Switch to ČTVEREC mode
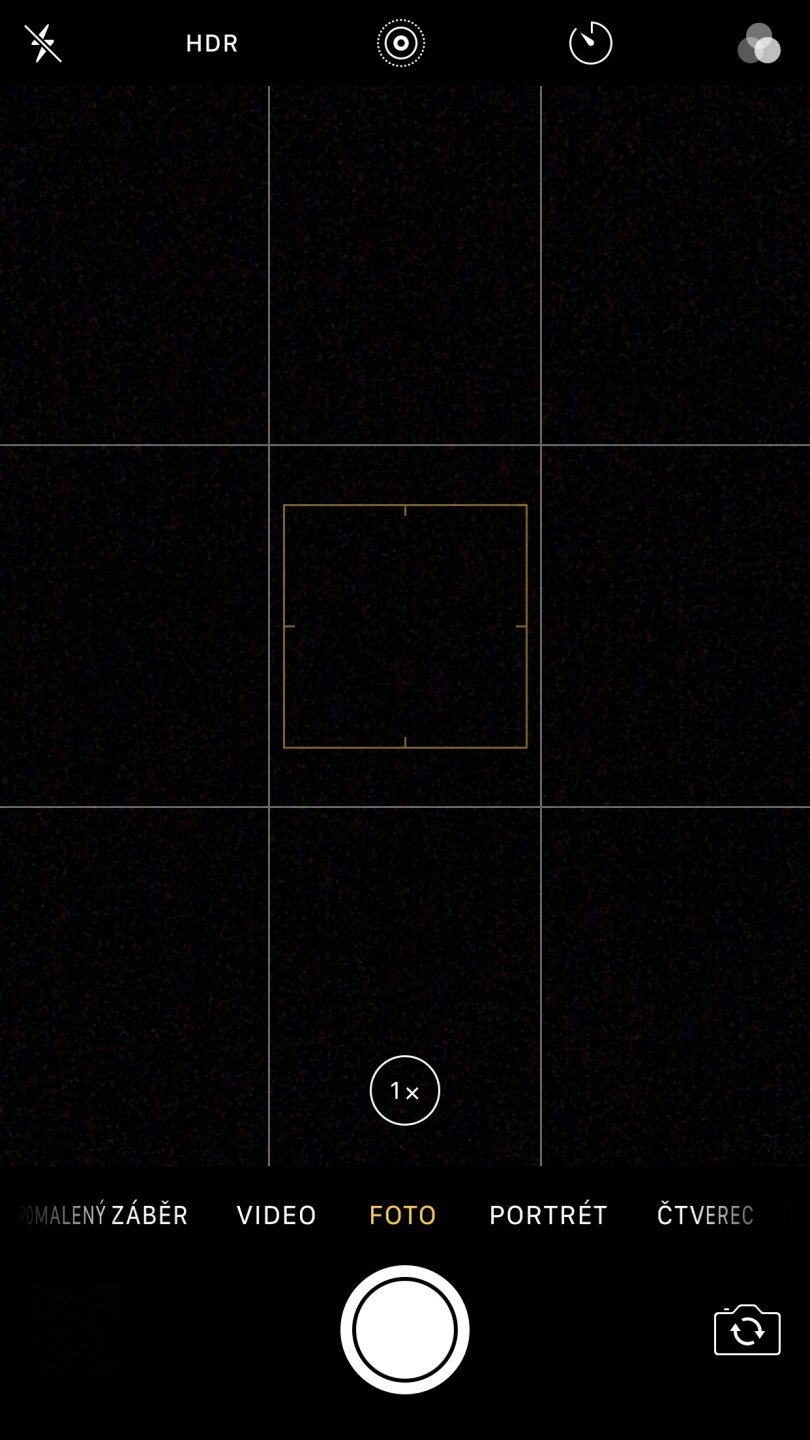 (705, 1215)
